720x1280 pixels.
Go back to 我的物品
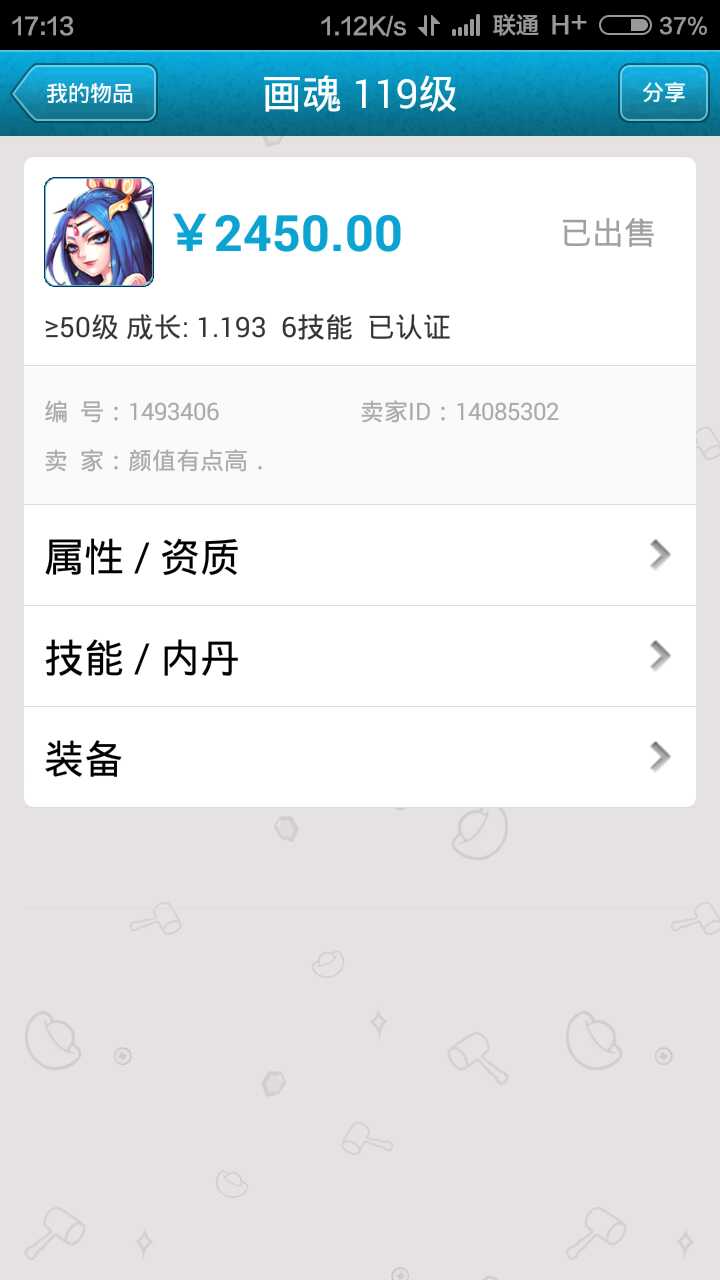point(86,93)
